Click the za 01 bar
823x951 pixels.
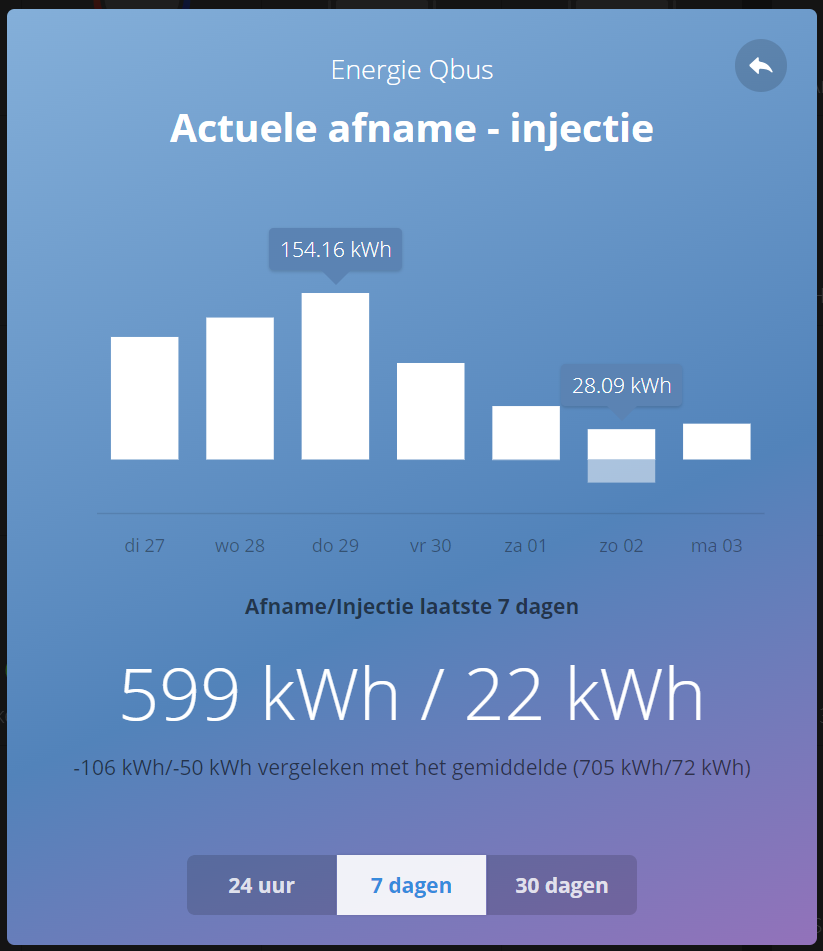click(x=525, y=432)
